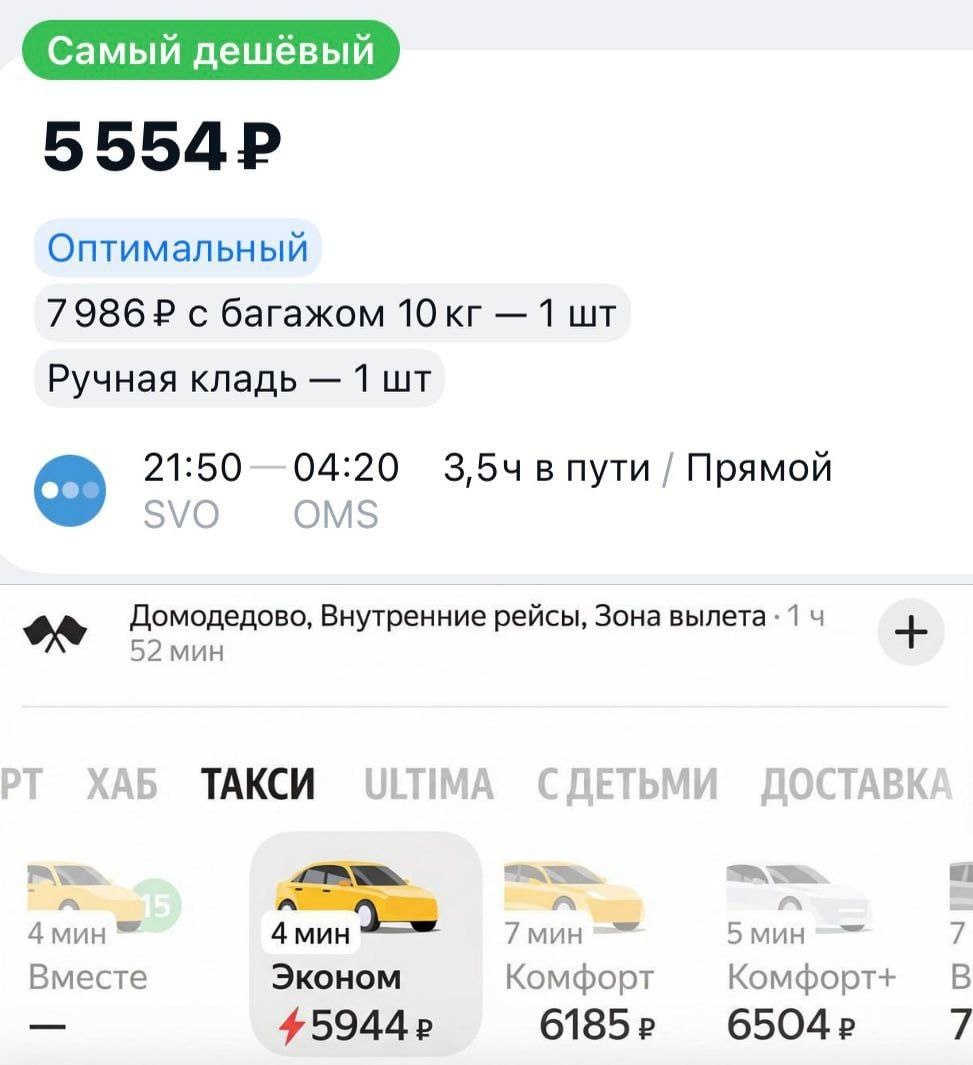This screenshot has width=973, height=1065.
Task: Switch to the ХАБ tab
Action: (x=122, y=784)
